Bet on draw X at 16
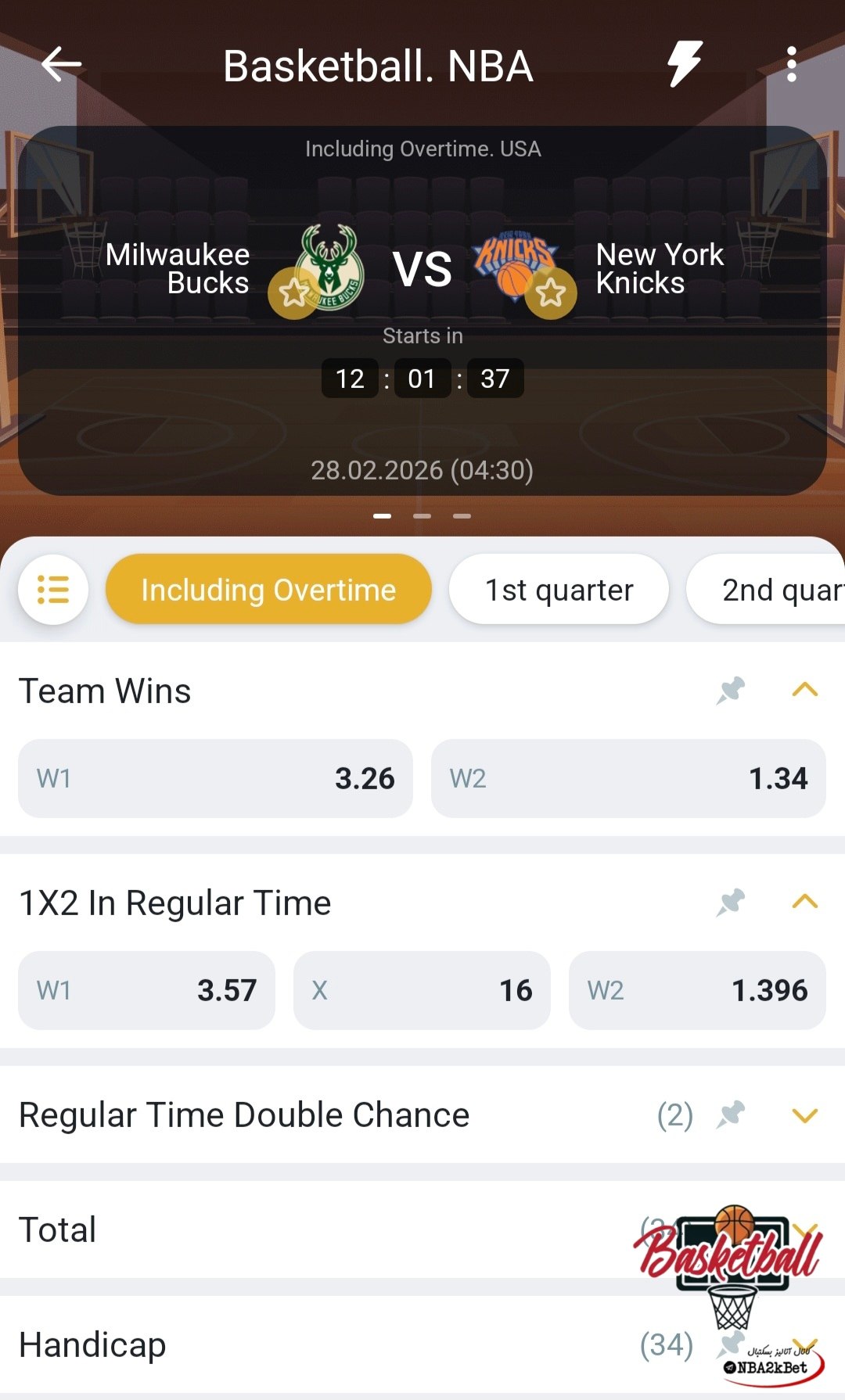845x1400 pixels. (x=422, y=990)
